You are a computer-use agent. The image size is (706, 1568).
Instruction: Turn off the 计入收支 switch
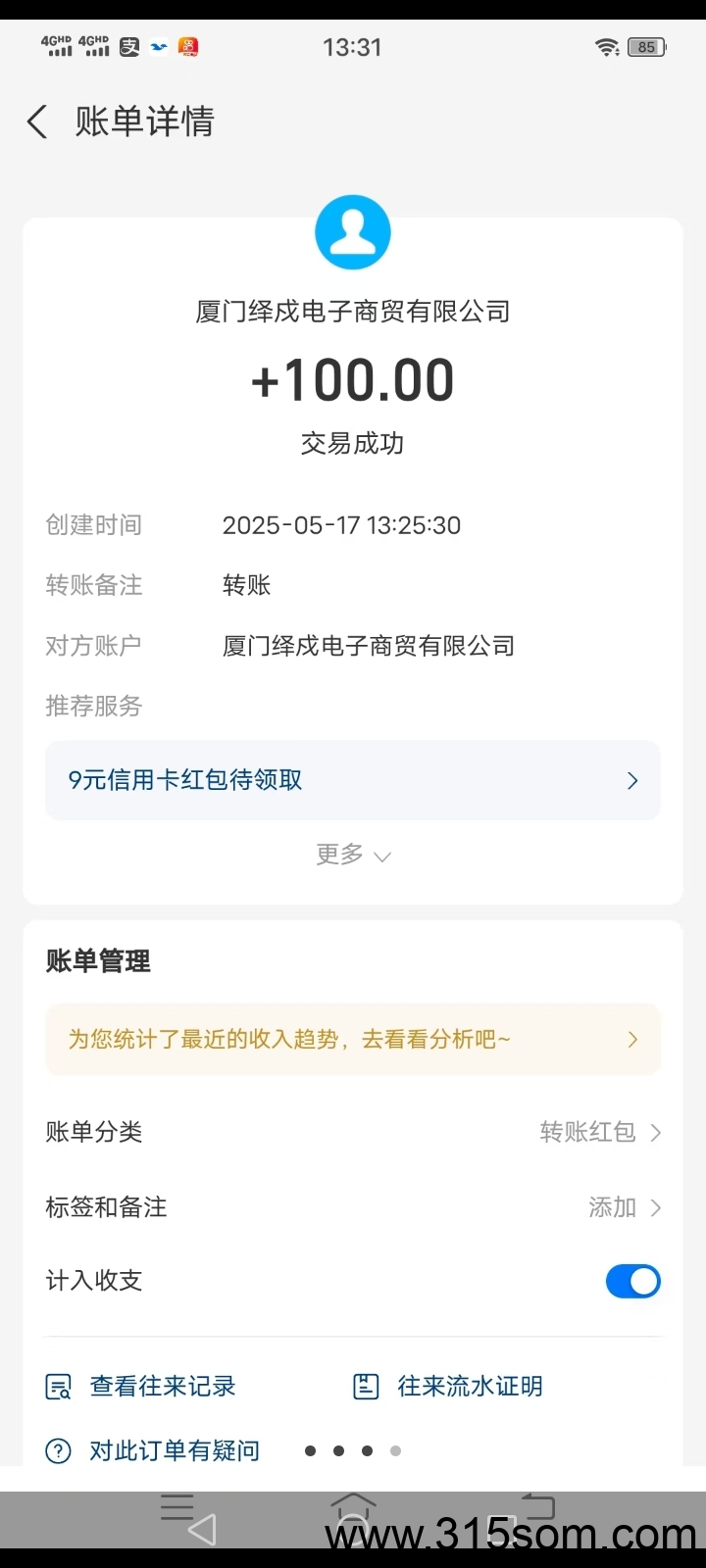[x=633, y=1281]
